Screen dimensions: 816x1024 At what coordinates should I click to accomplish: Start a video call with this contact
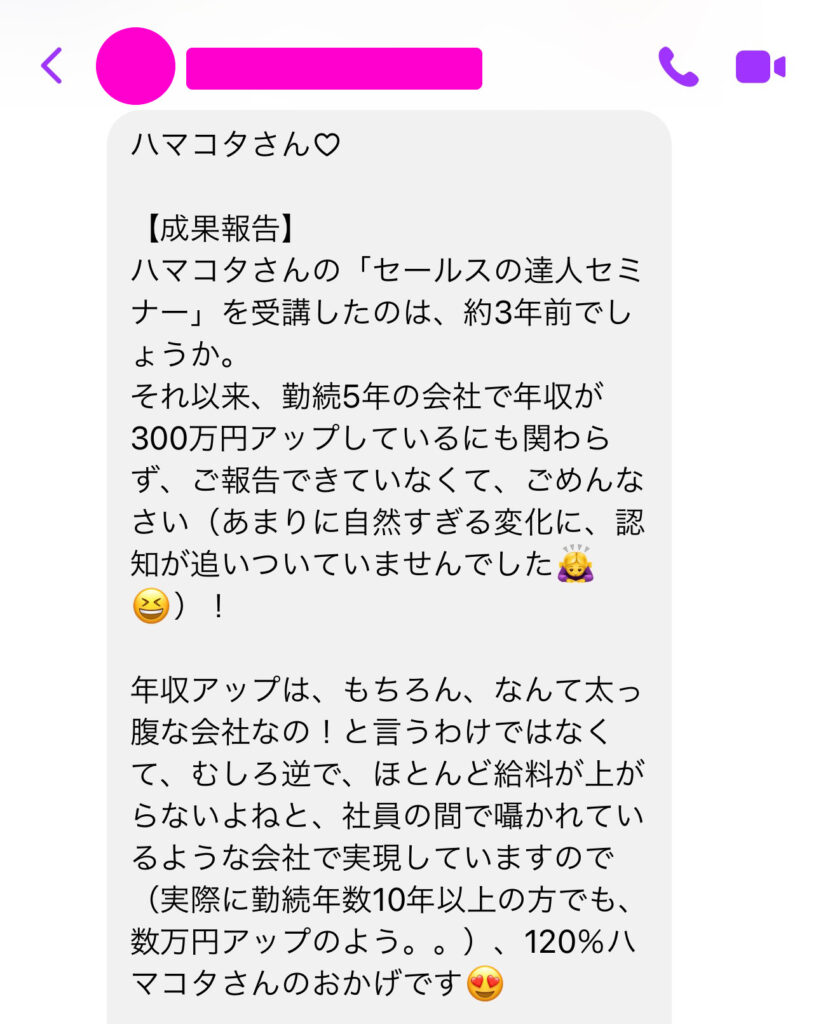click(x=760, y=67)
